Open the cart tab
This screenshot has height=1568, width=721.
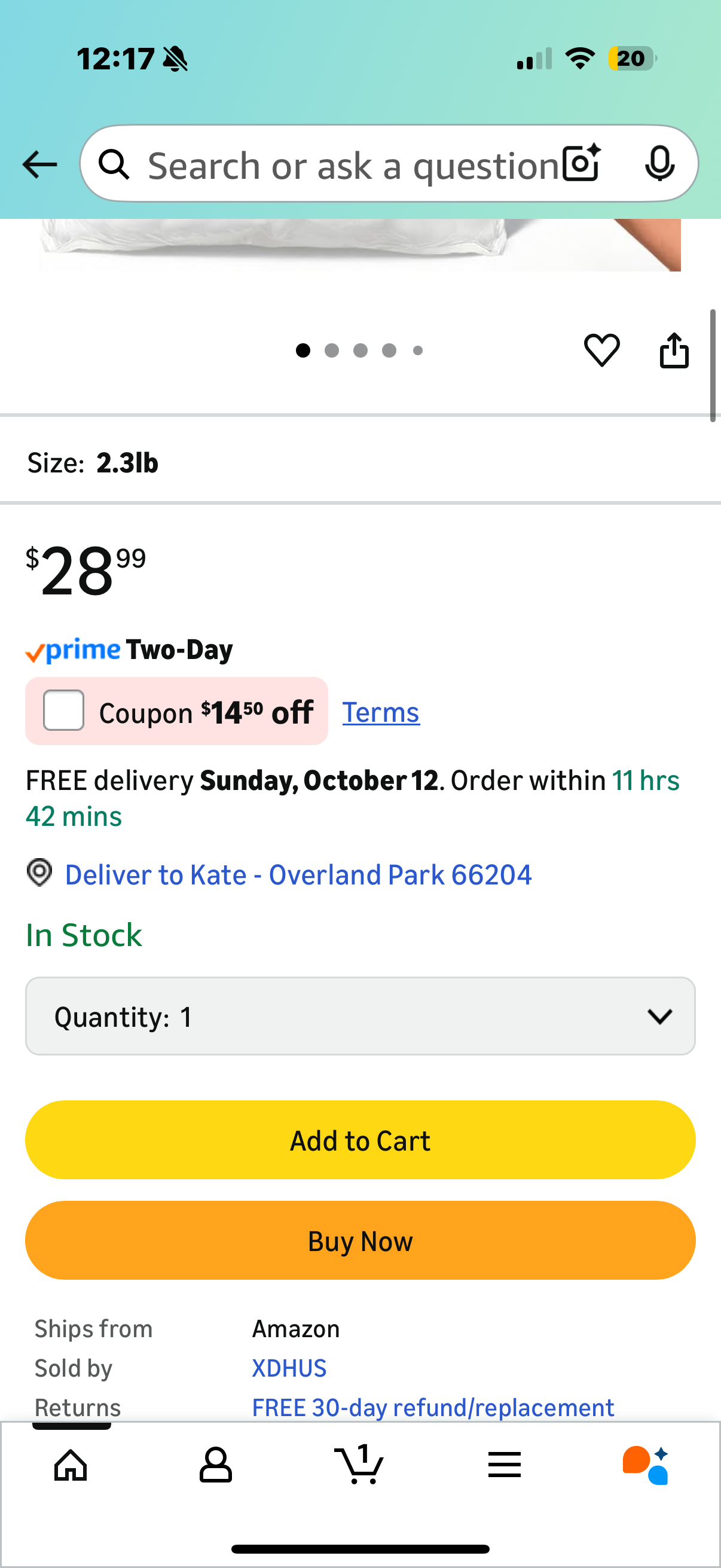click(x=359, y=1465)
